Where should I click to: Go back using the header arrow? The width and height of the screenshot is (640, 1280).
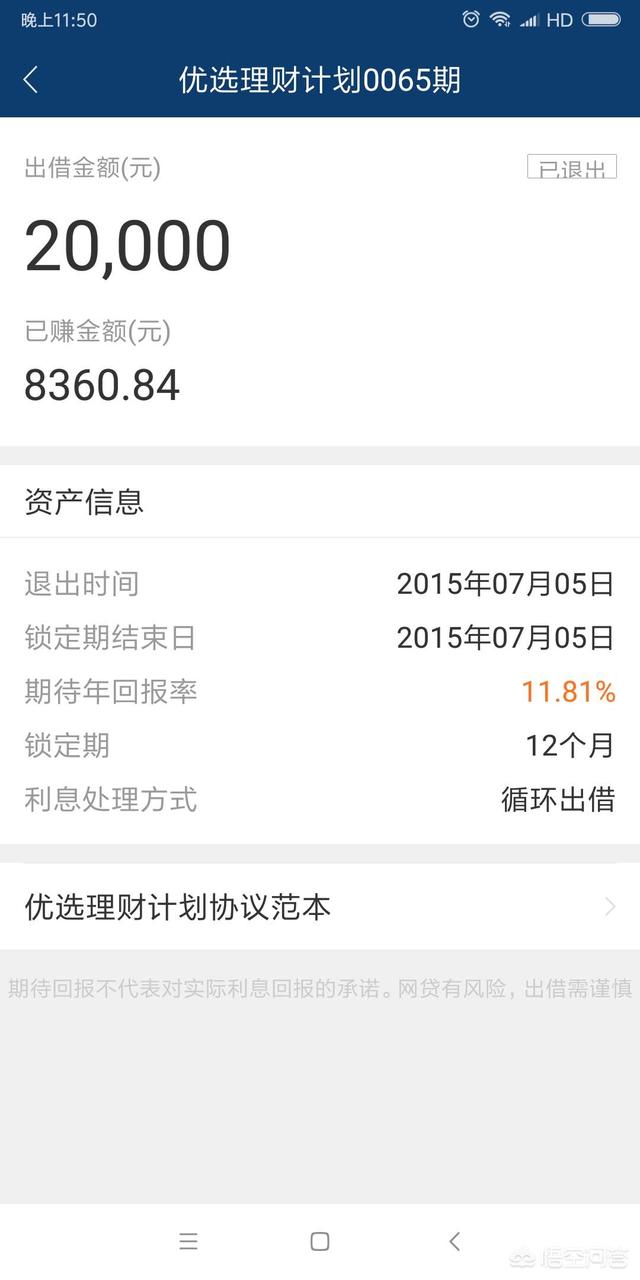click(31, 80)
